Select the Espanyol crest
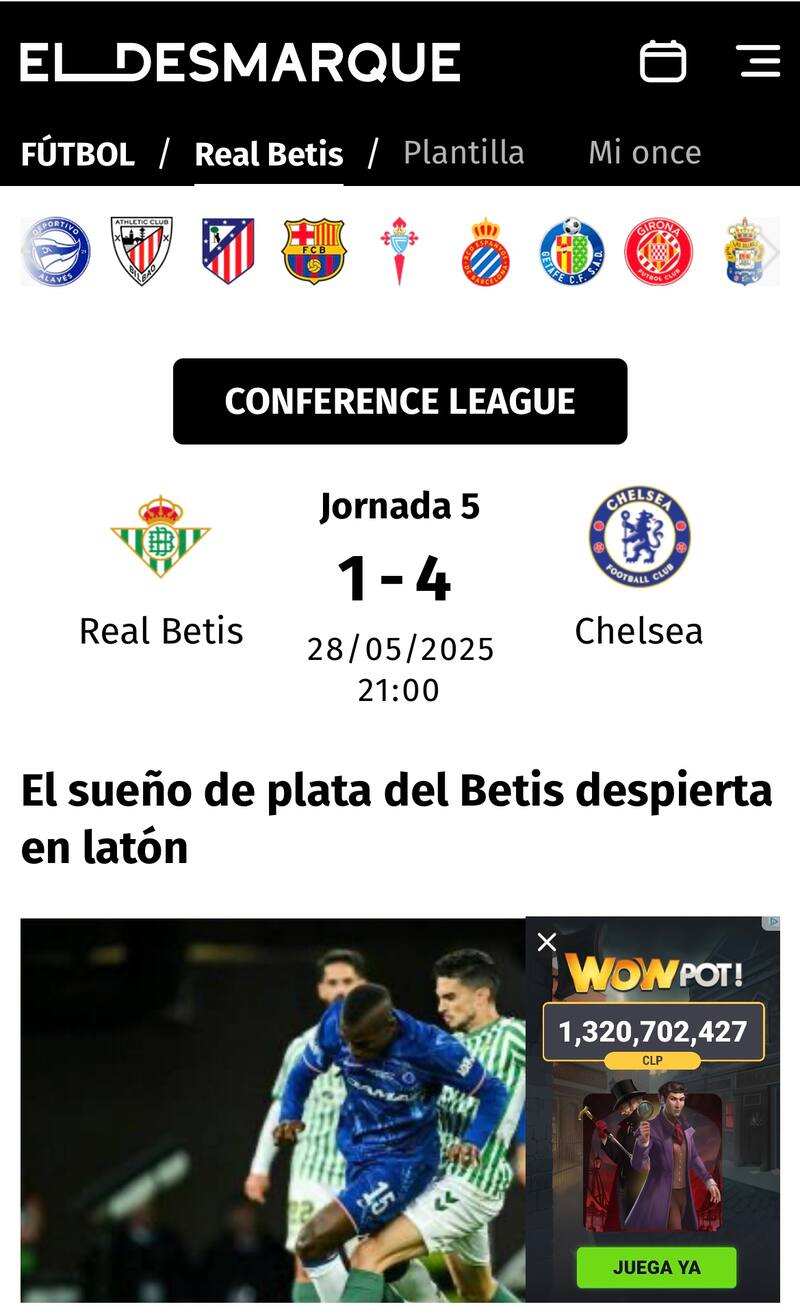The width and height of the screenshot is (800, 1311). (x=486, y=251)
